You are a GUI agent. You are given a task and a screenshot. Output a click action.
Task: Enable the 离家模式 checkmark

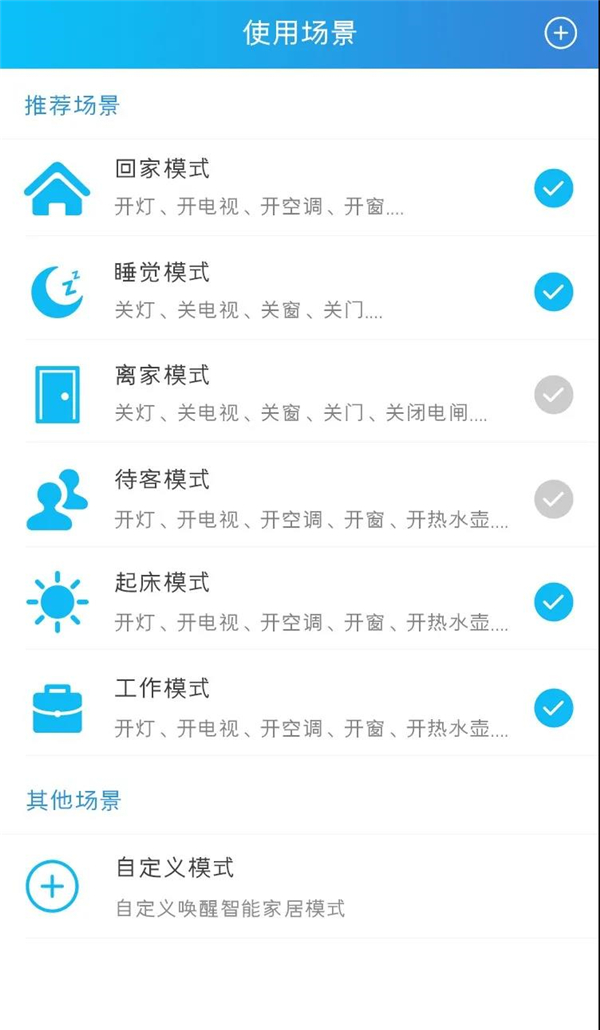[x=553, y=395]
